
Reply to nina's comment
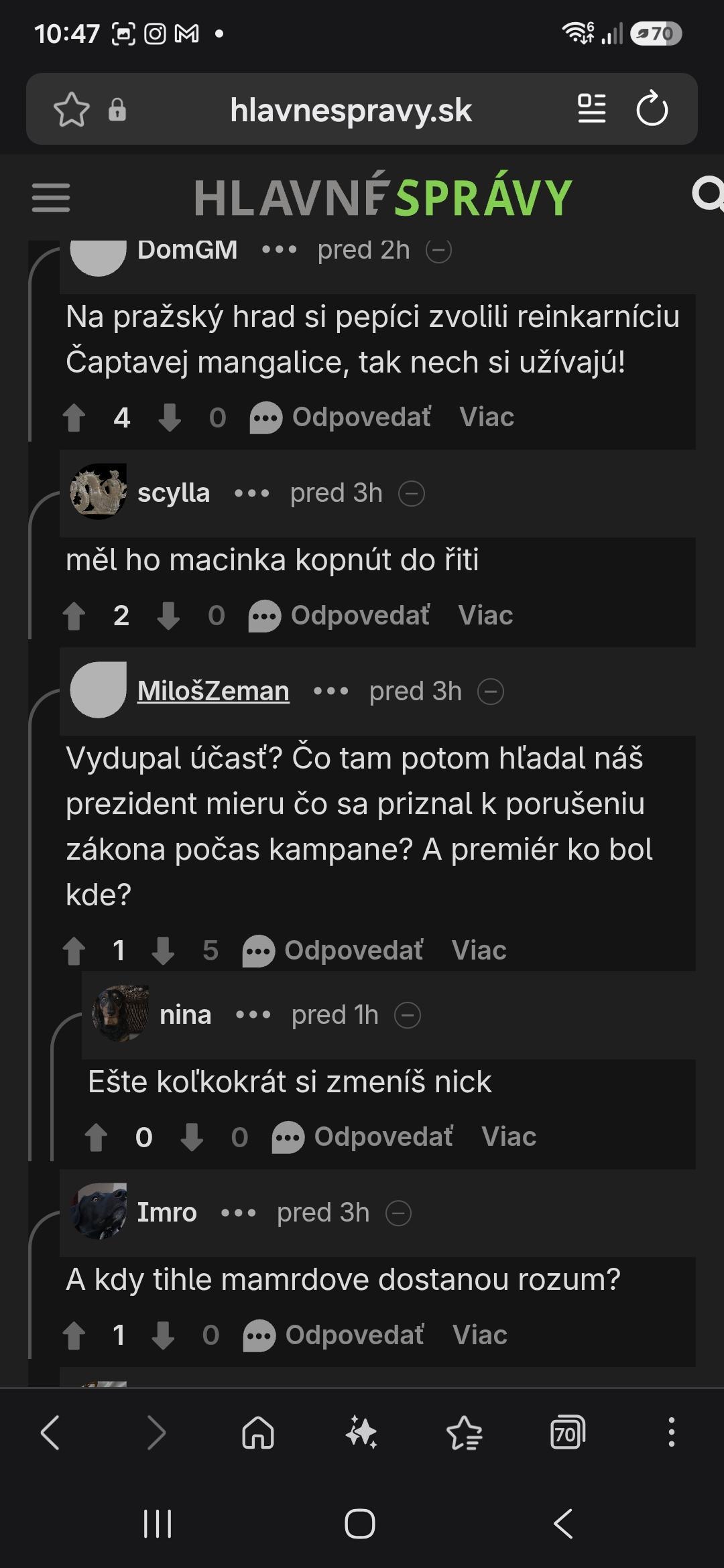pyautogui.click(x=363, y=1137)
